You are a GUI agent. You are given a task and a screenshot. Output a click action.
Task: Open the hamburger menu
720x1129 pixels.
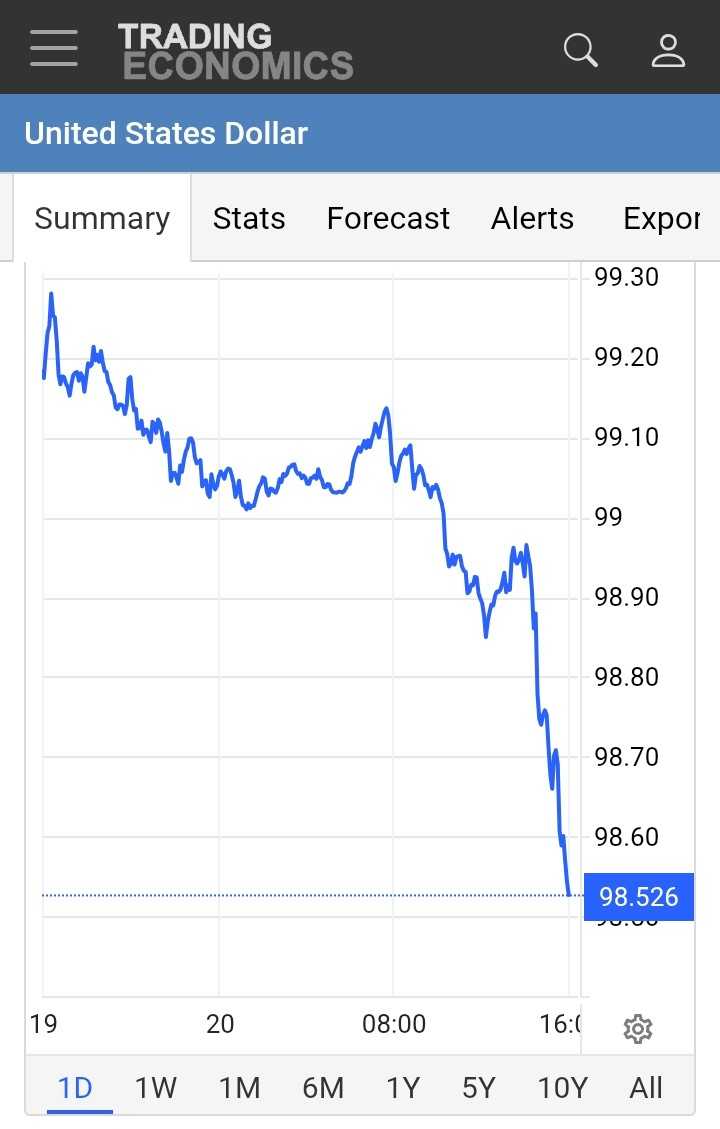click(54, 48)
